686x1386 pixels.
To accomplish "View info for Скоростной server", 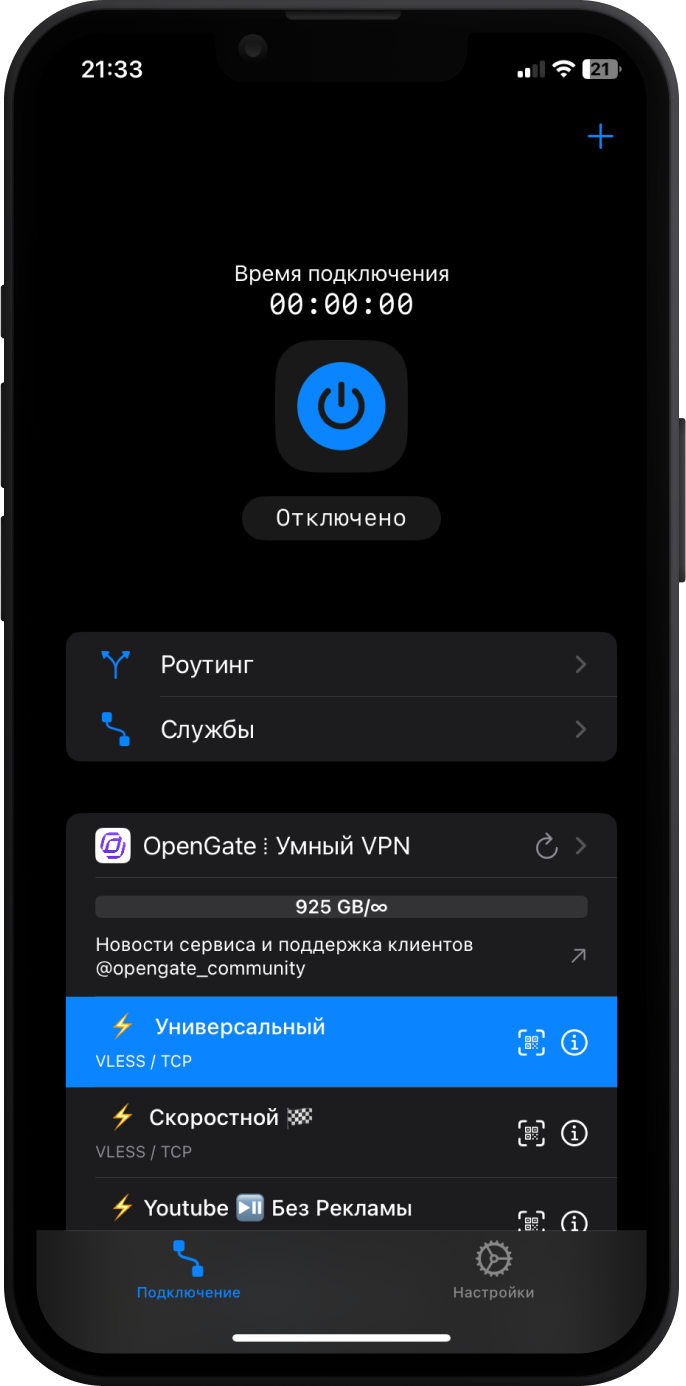I will [x=574, y=1133].
